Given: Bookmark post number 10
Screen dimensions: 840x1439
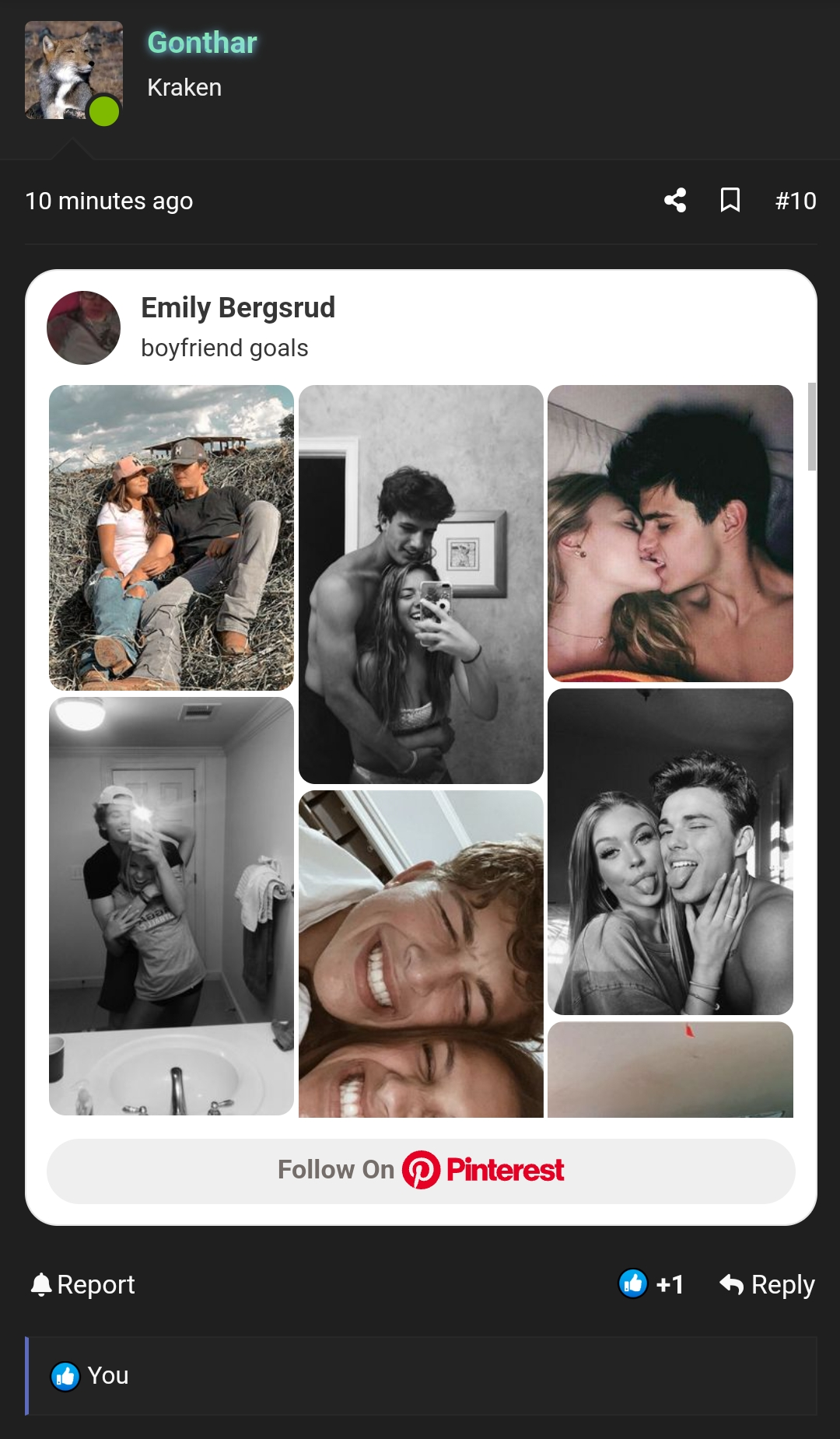Looking at the screenshot, I should (730, 201).
